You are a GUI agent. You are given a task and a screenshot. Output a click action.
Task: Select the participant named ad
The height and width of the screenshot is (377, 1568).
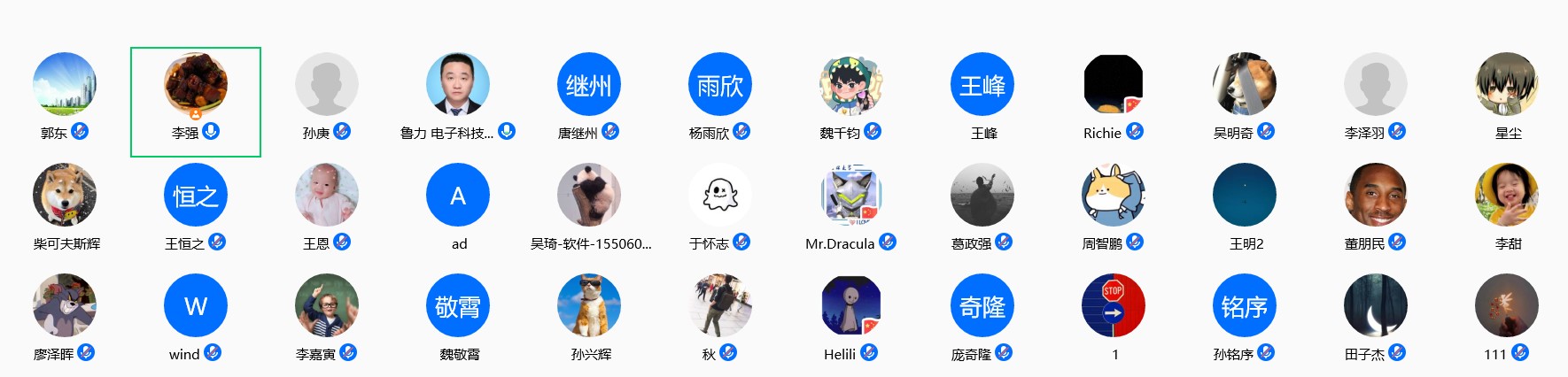point(458,196)
